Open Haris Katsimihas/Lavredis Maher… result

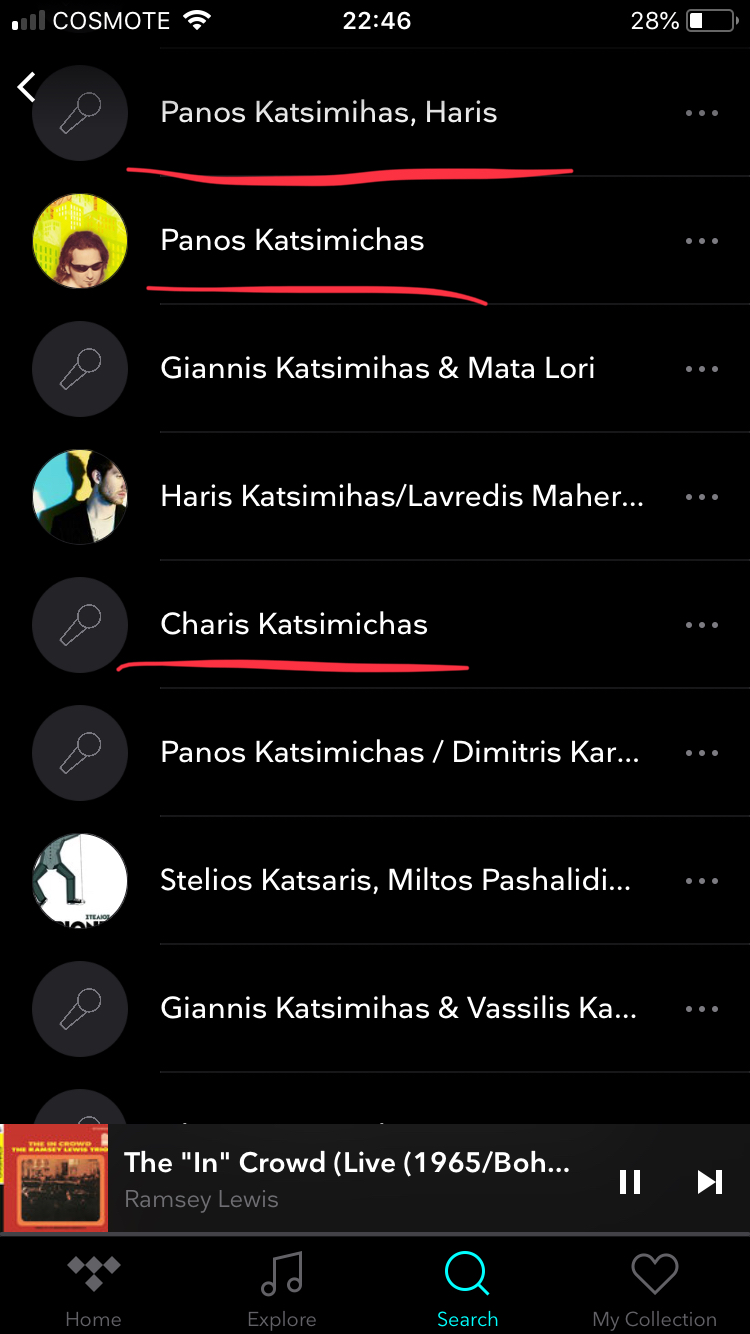(400, 497)
